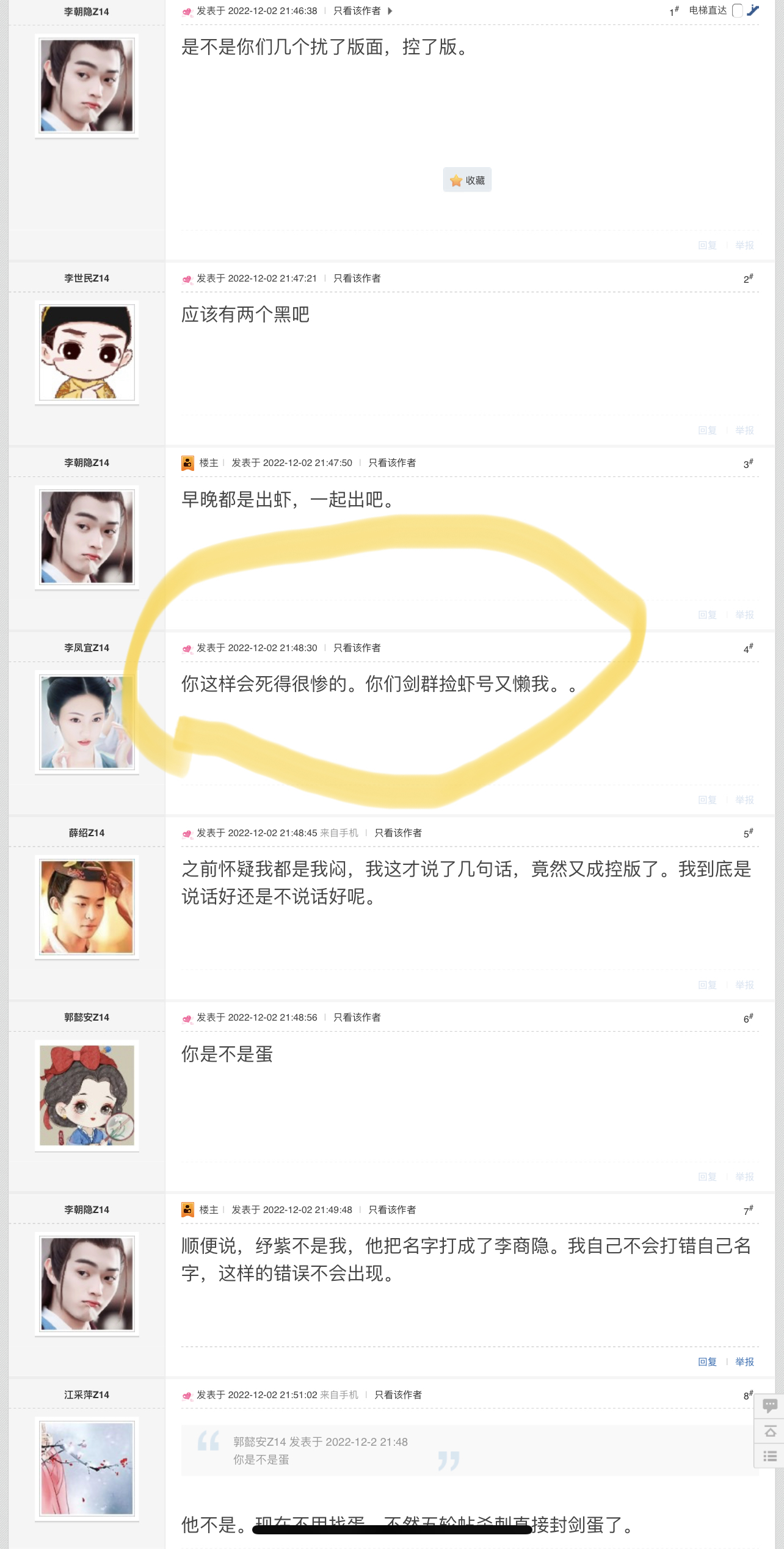Filter posts by 李世民Z14 with 只看该作者
The width and height of the screenshot is (784, 1549).
[357, 278]
